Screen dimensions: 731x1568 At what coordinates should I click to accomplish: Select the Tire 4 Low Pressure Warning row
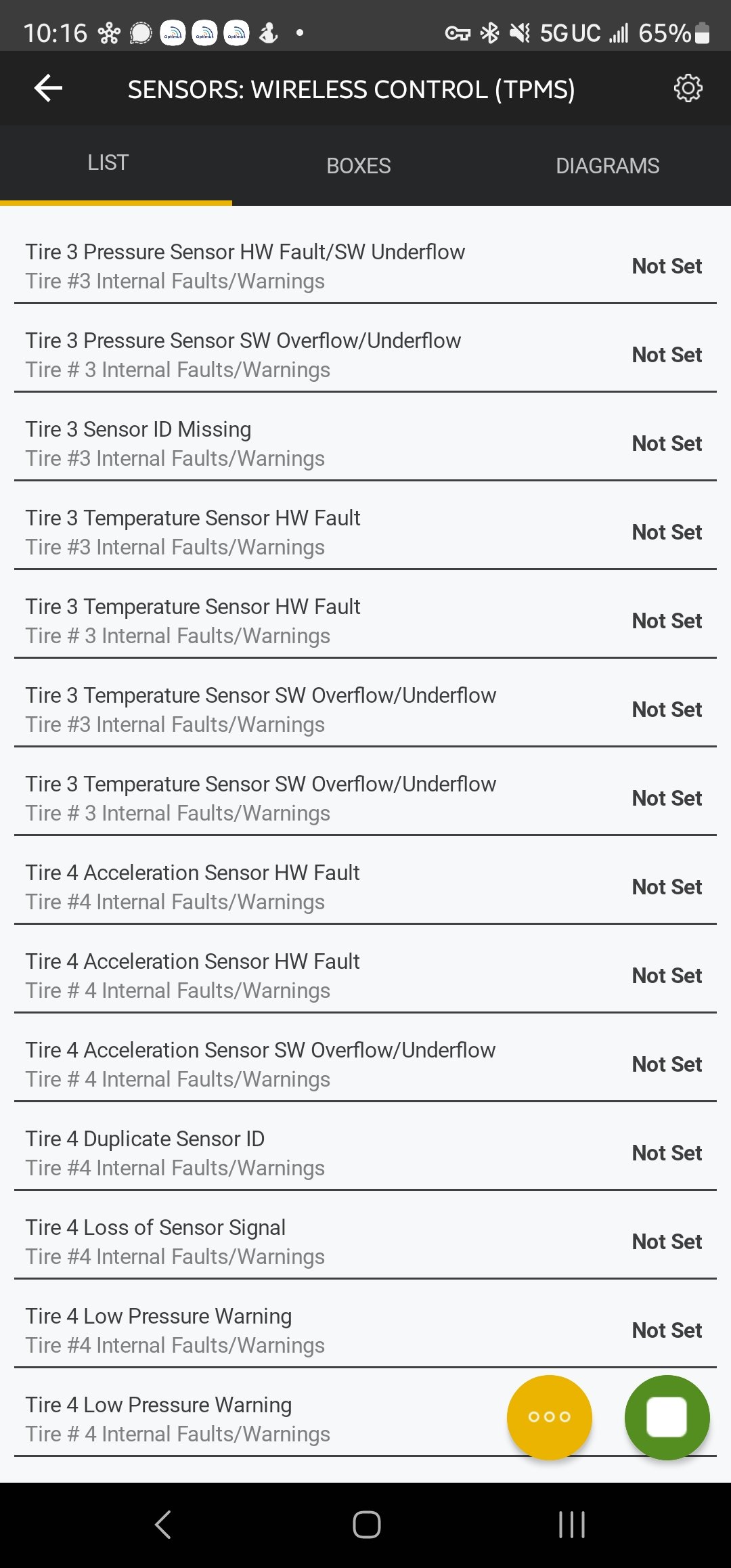[271, 1330]
